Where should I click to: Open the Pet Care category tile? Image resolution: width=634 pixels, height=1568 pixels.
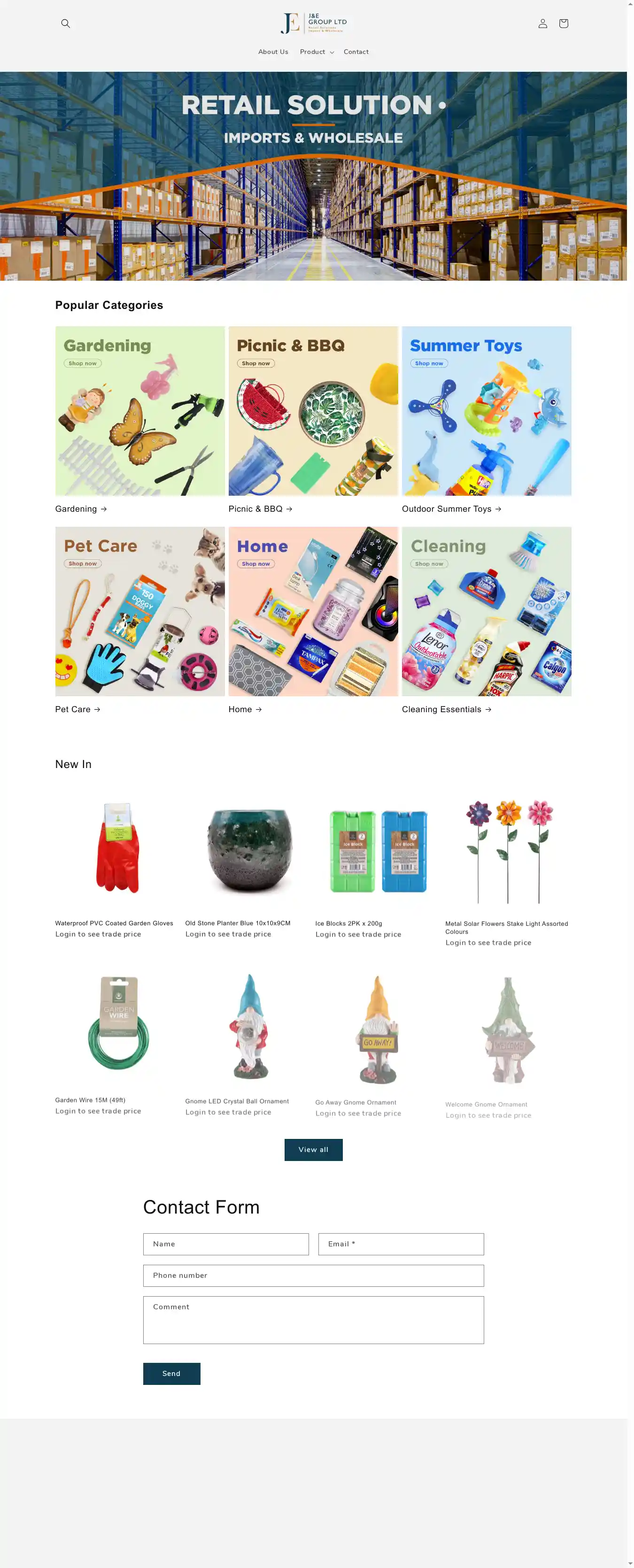(x=139, y=611)
